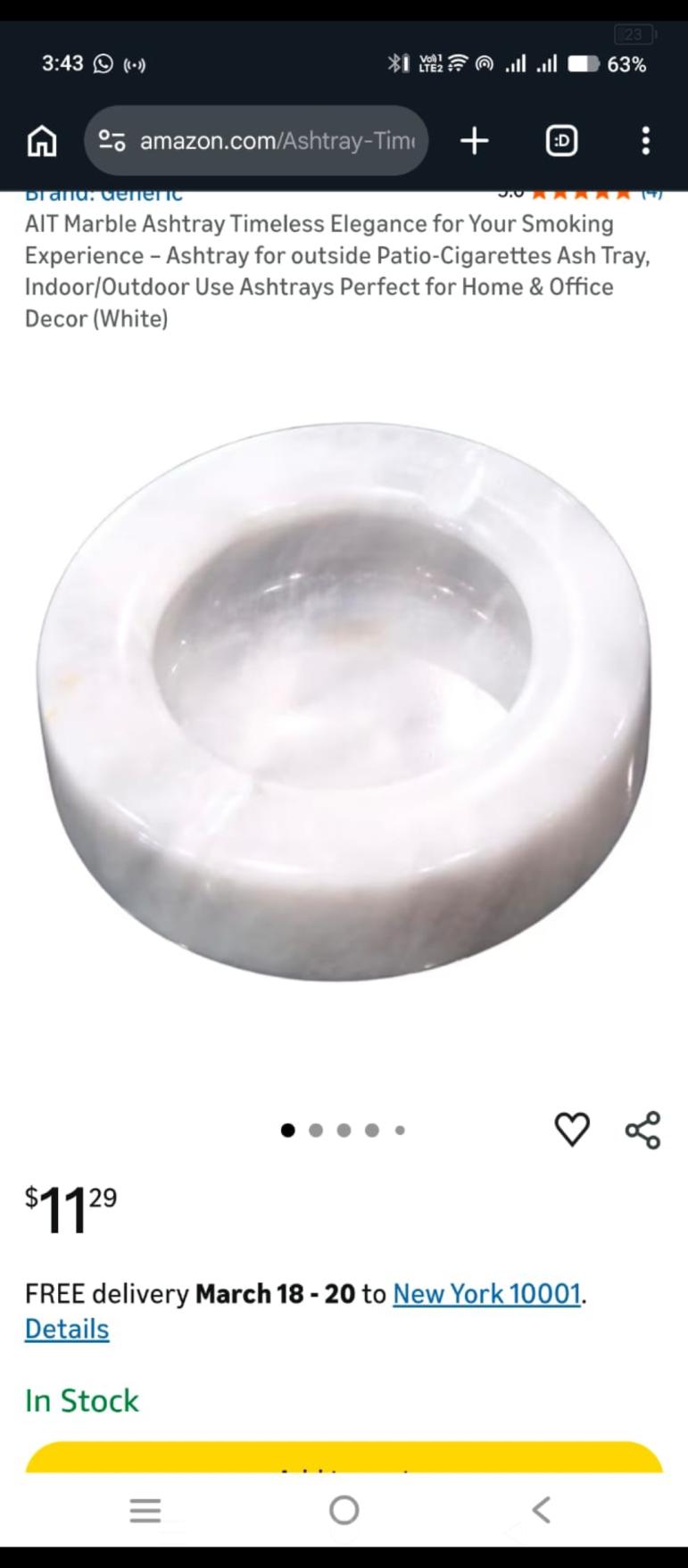Open recent apps from navigation bar
688x1568 pixels.
click(x=145, y=1510)
